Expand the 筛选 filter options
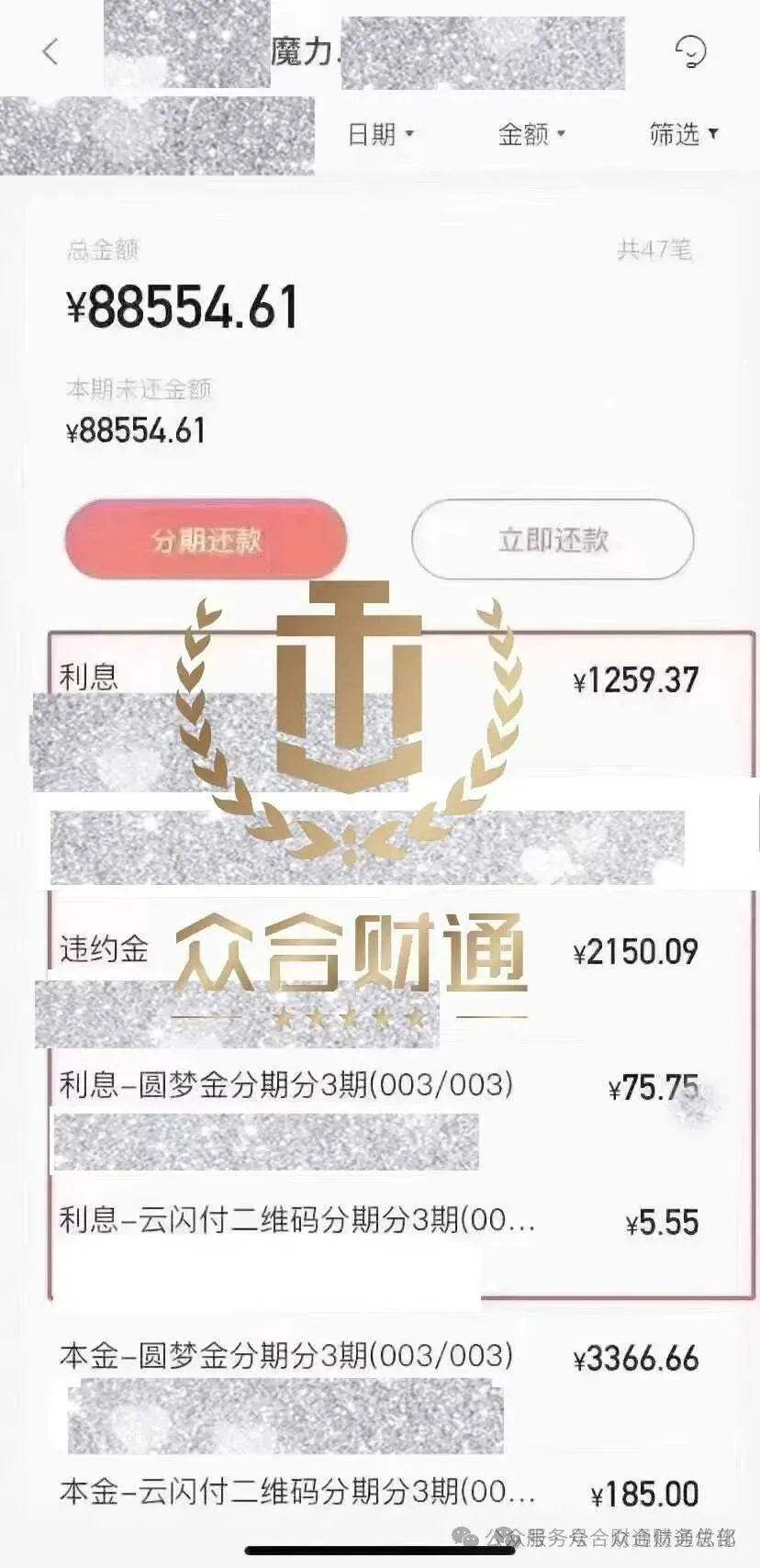Viewport: 760px width, 1568px height. pyautogui.click(x=683, y=134)
